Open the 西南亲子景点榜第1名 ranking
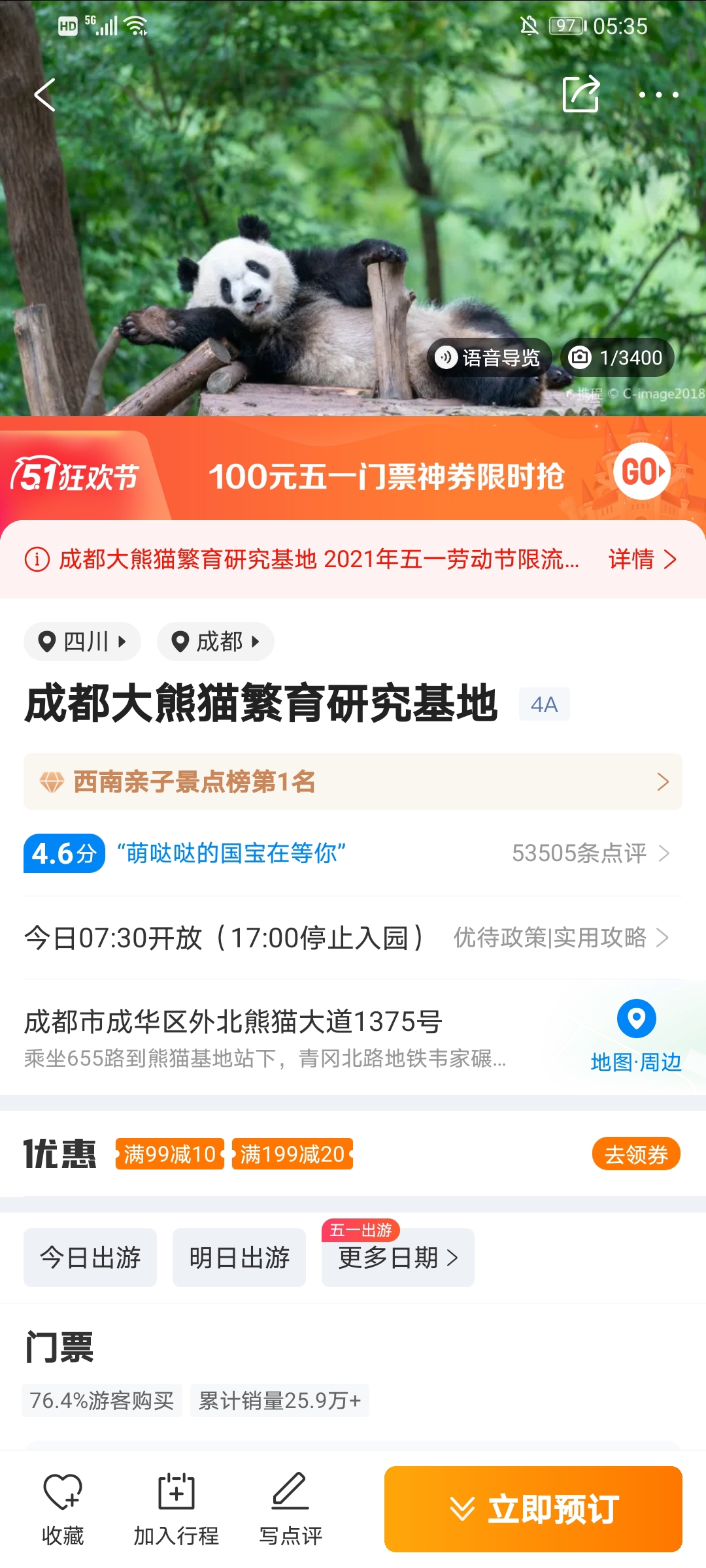Image resolution: width=706 pixels, height=1568 pixels. point(353,782)
